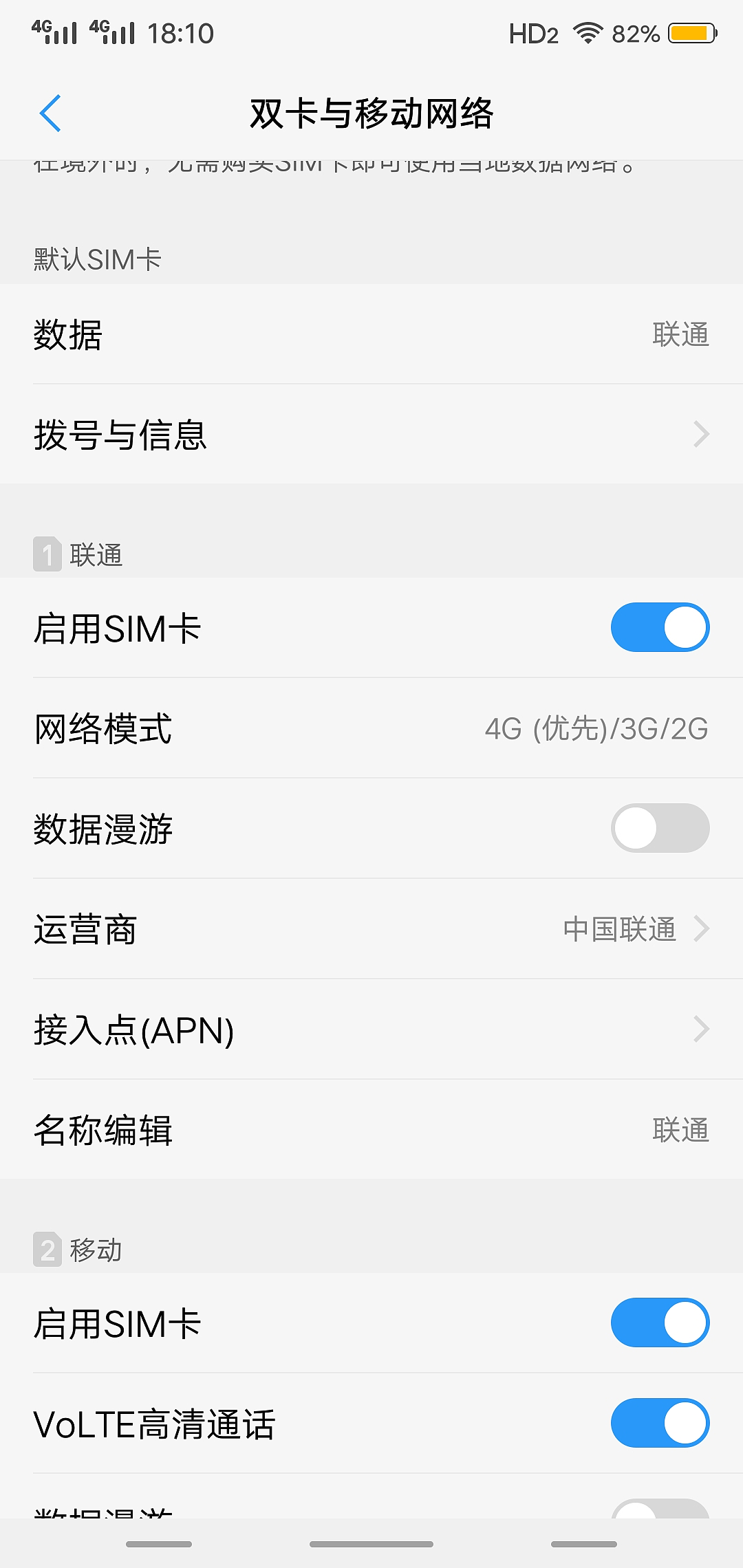Open 运营商 中国联通 row
The height and width of the screenshot is (1568, 743).
[x=371, y=929]
